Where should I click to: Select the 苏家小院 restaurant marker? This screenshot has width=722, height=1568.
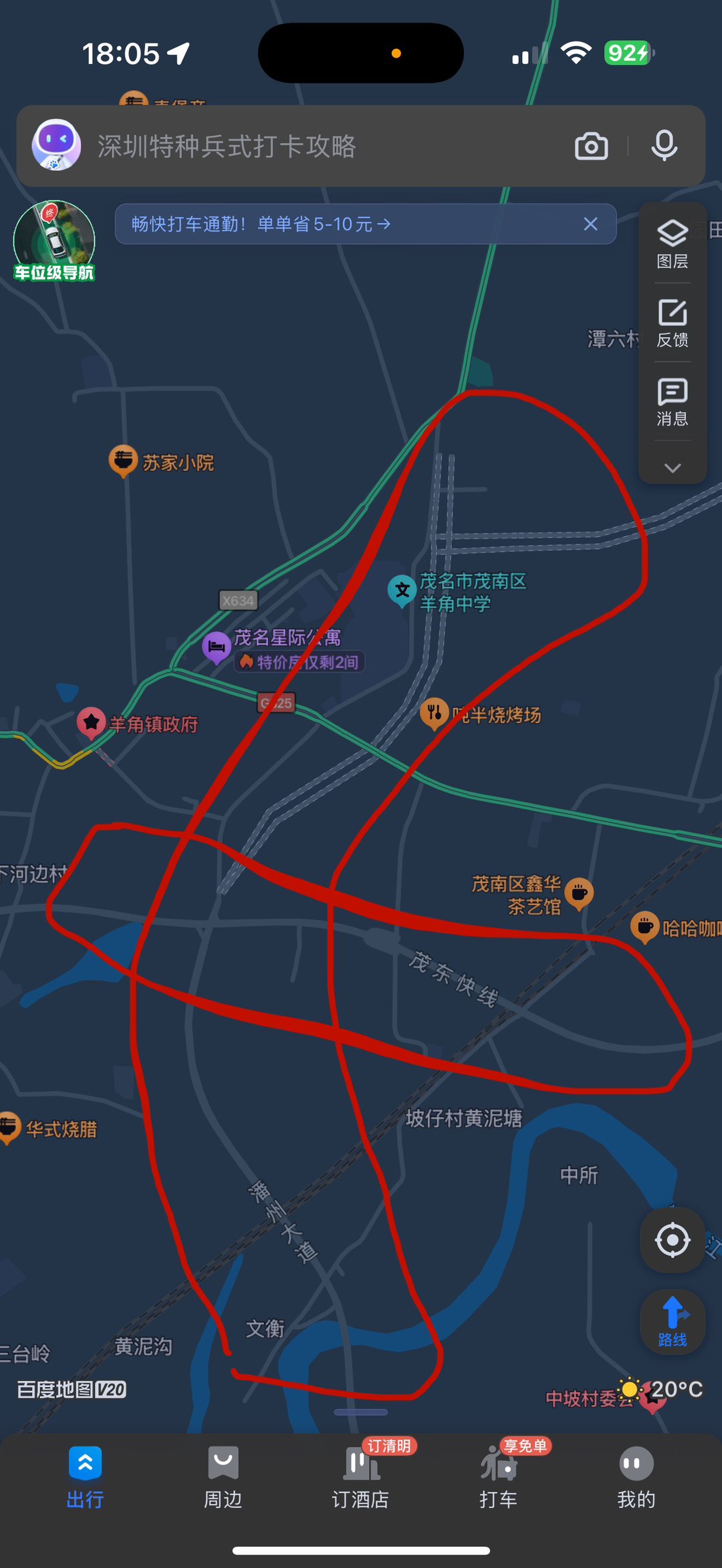tap(123, 460)
